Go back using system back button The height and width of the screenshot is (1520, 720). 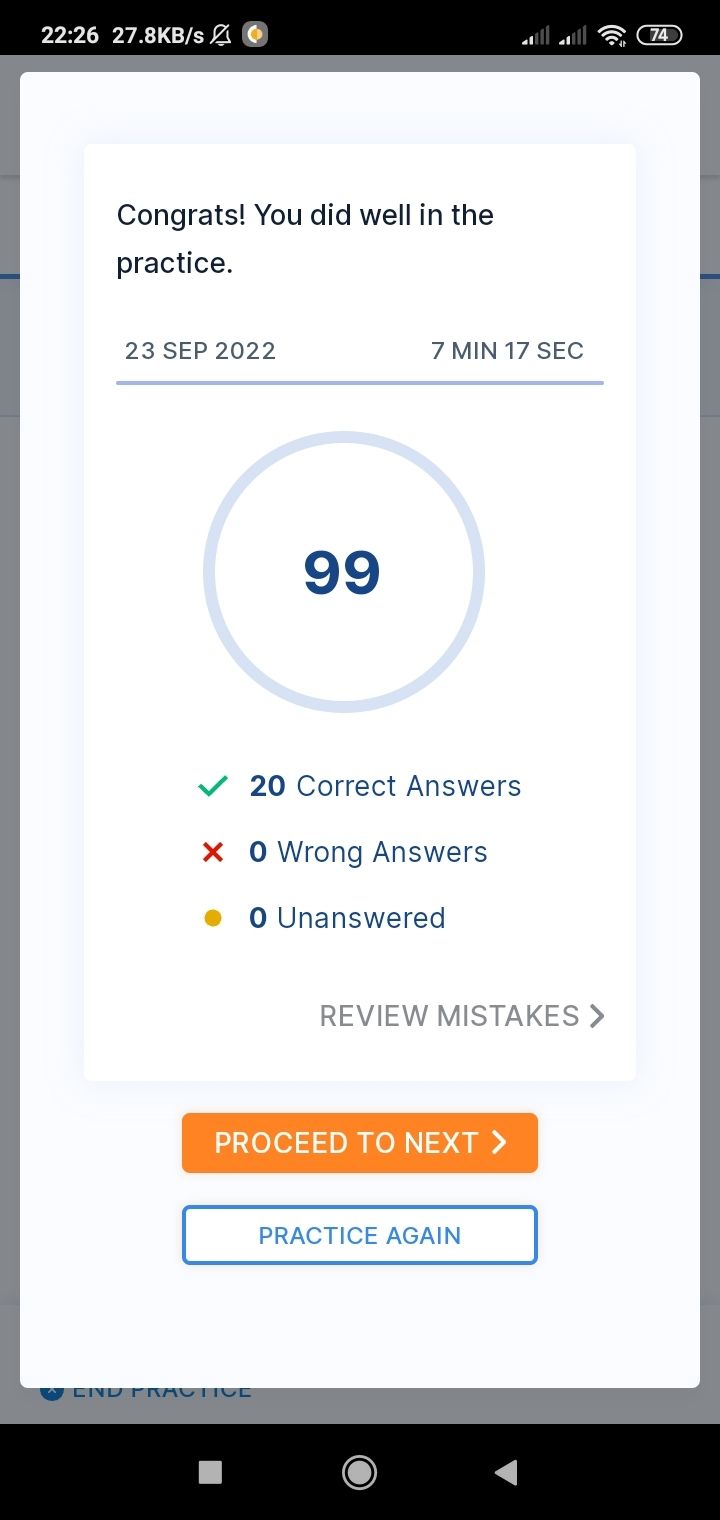click(506, 1471)
